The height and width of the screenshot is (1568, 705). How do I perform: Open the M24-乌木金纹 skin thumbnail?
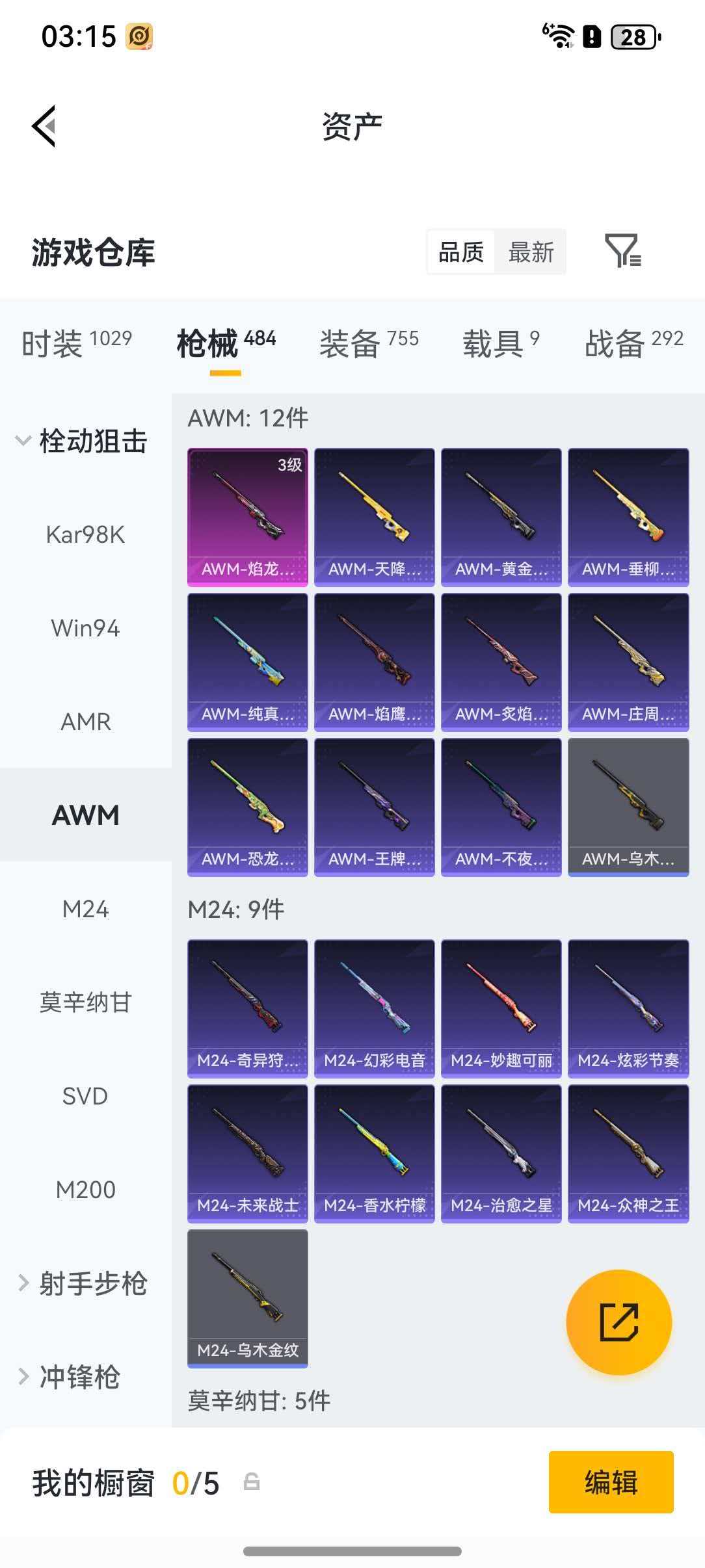point(248,1300)
